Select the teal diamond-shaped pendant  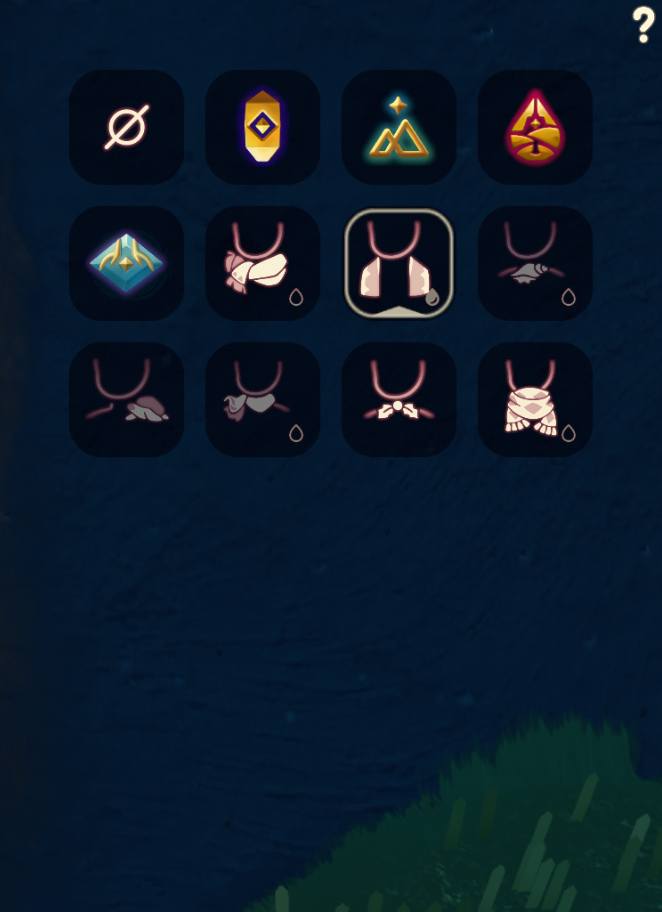[126, 263]
